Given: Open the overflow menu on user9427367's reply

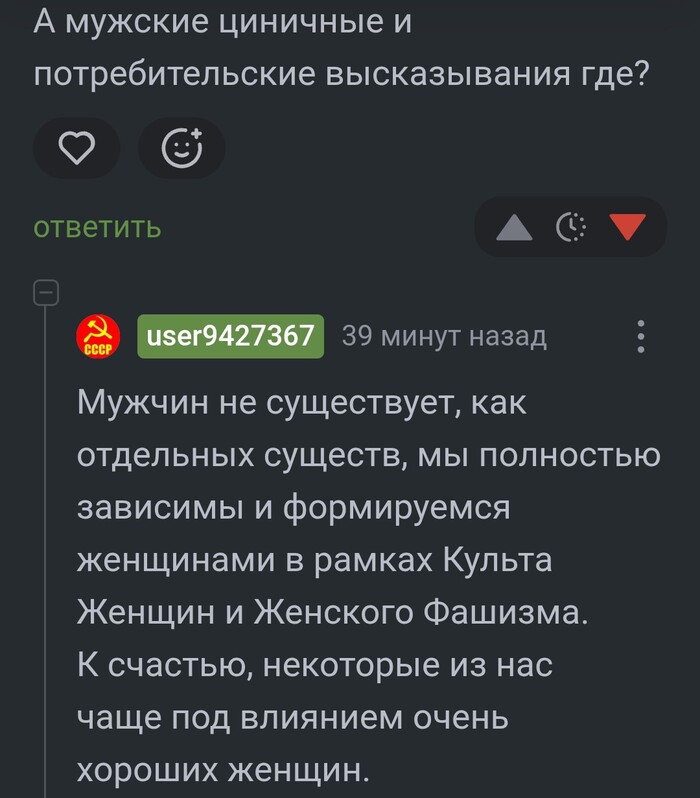Looking at the screenshot, I should [641, 337].
